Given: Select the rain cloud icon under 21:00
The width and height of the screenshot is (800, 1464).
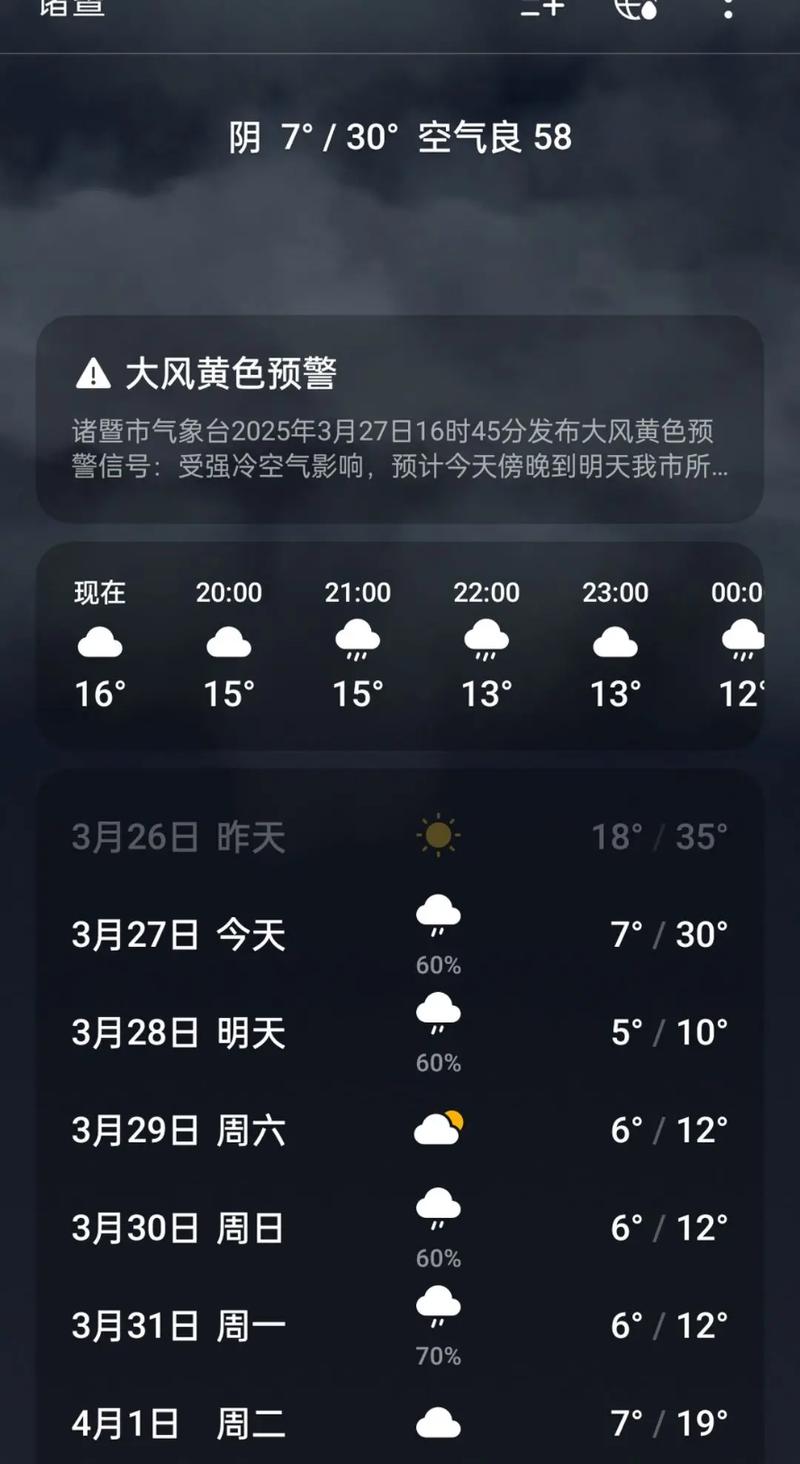Looking at the screenshot, I should [x=357, y=642].
